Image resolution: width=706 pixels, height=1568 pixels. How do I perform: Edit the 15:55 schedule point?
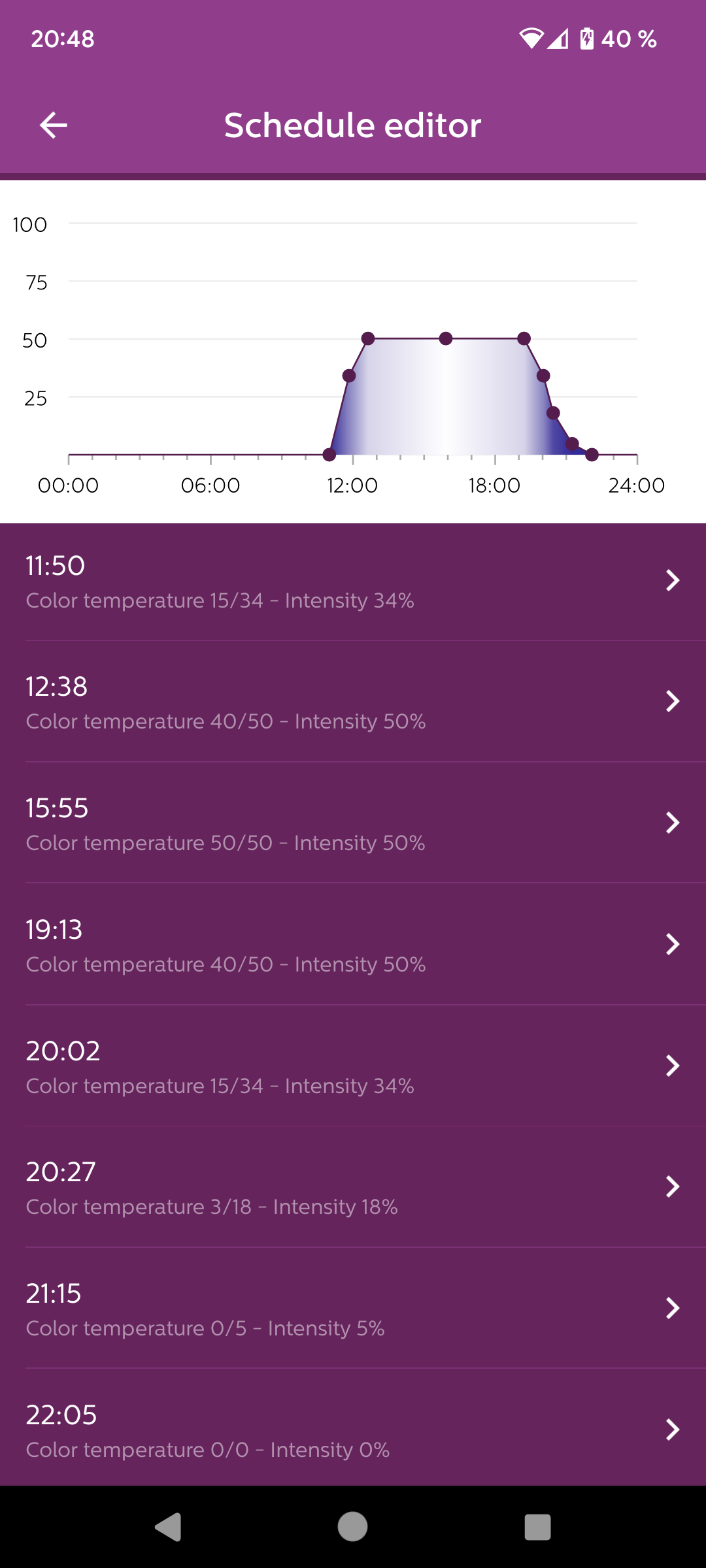[353, 824]
